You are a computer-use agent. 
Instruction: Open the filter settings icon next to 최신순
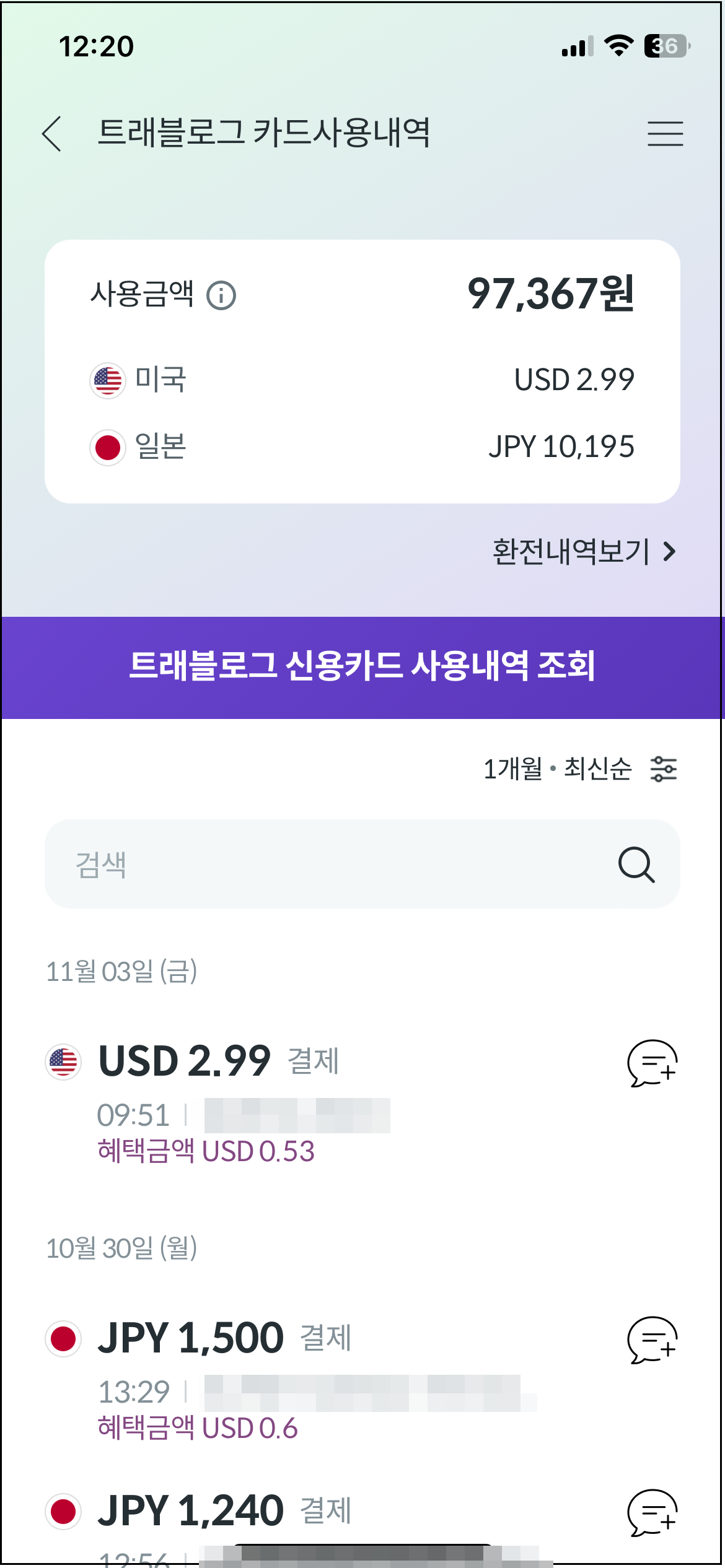tap(664, 769)
